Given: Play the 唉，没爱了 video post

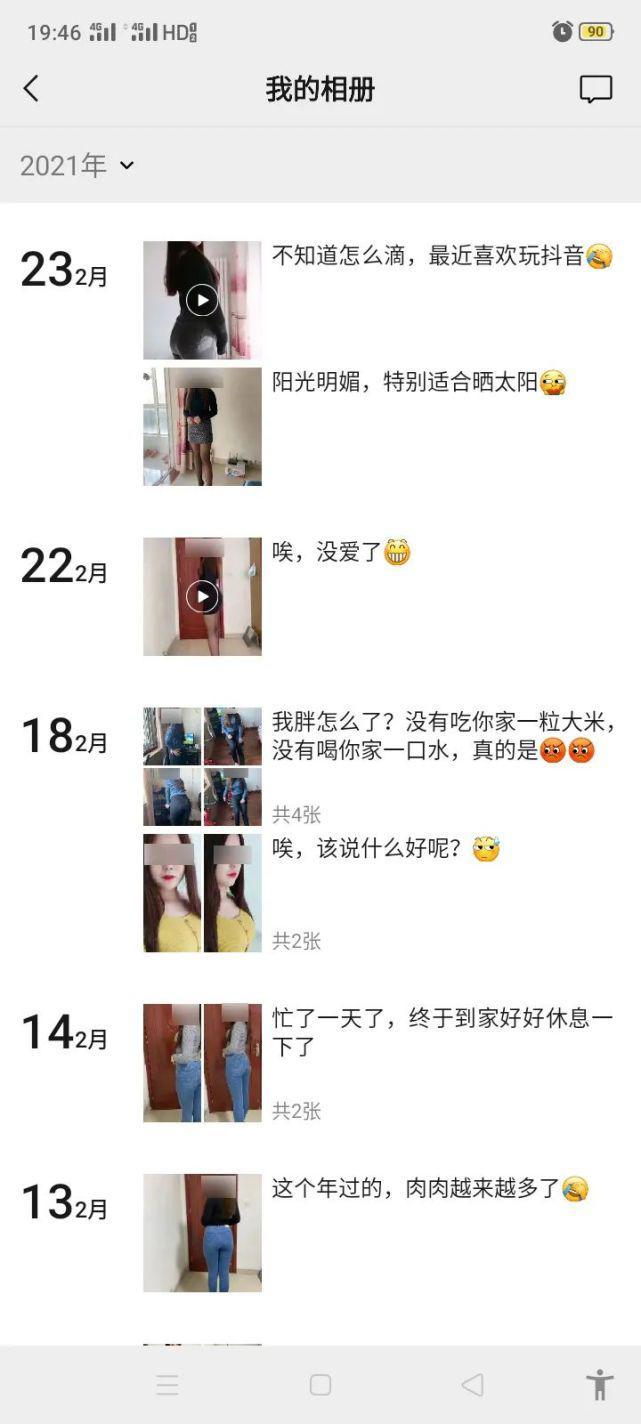Looking at the screenshot, I should (202, 597).
